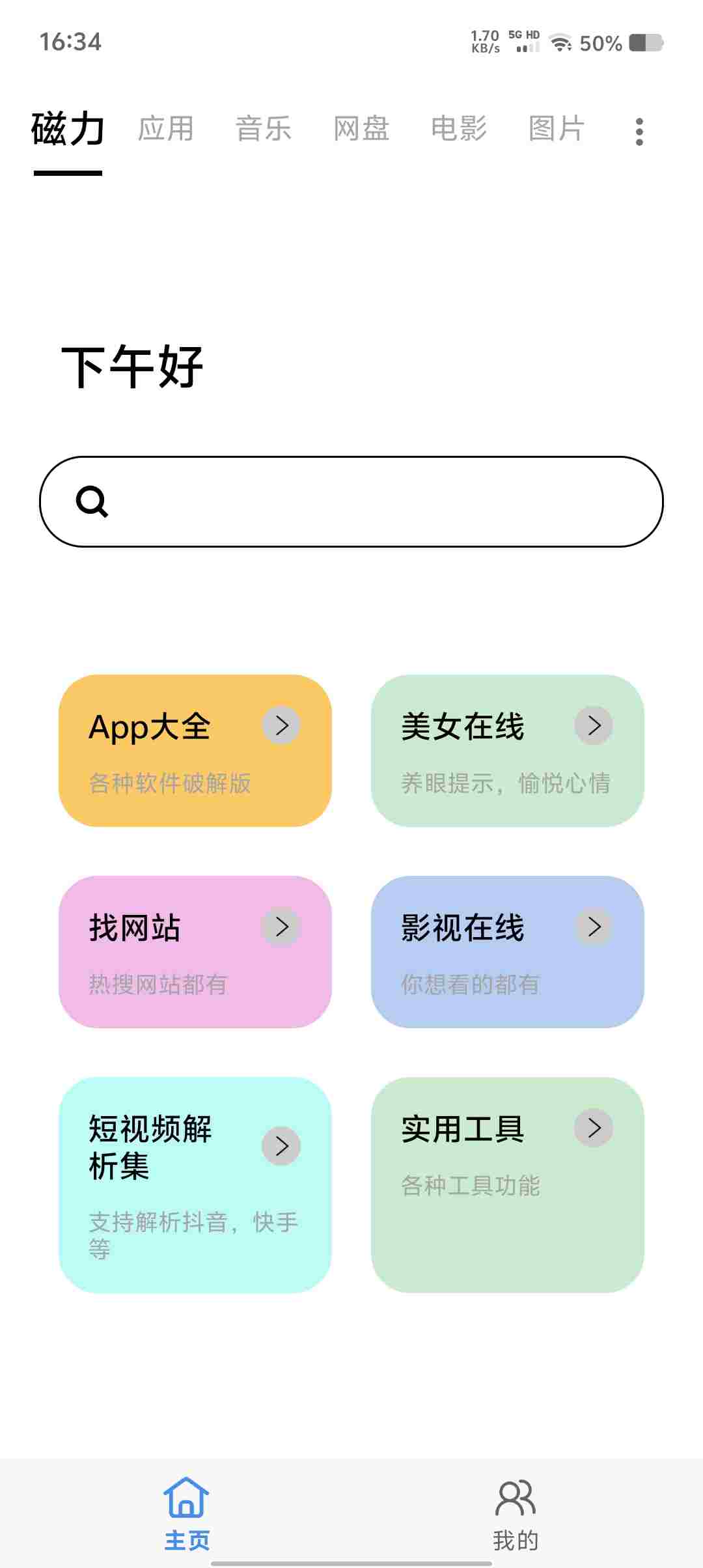
Task: Go to 主页 in bottom navigation
Action: pyautogui.click(x=187, y=1514)
